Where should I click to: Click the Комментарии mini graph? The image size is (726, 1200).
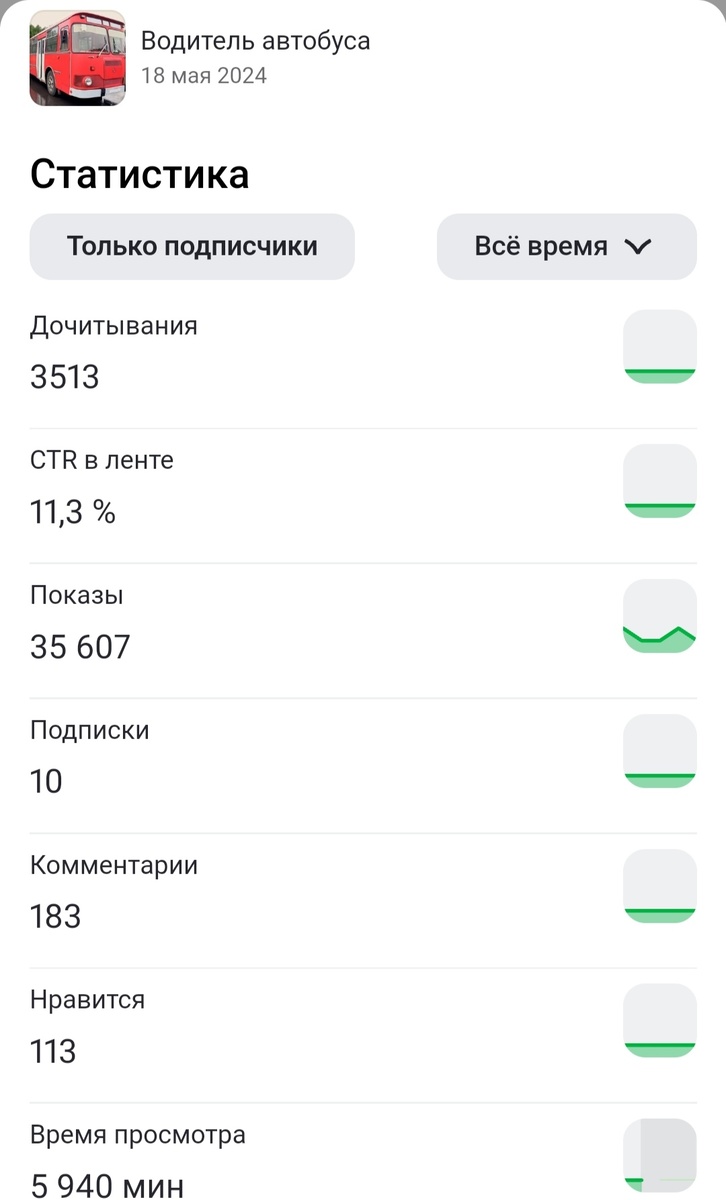click(x=659, y=886)
